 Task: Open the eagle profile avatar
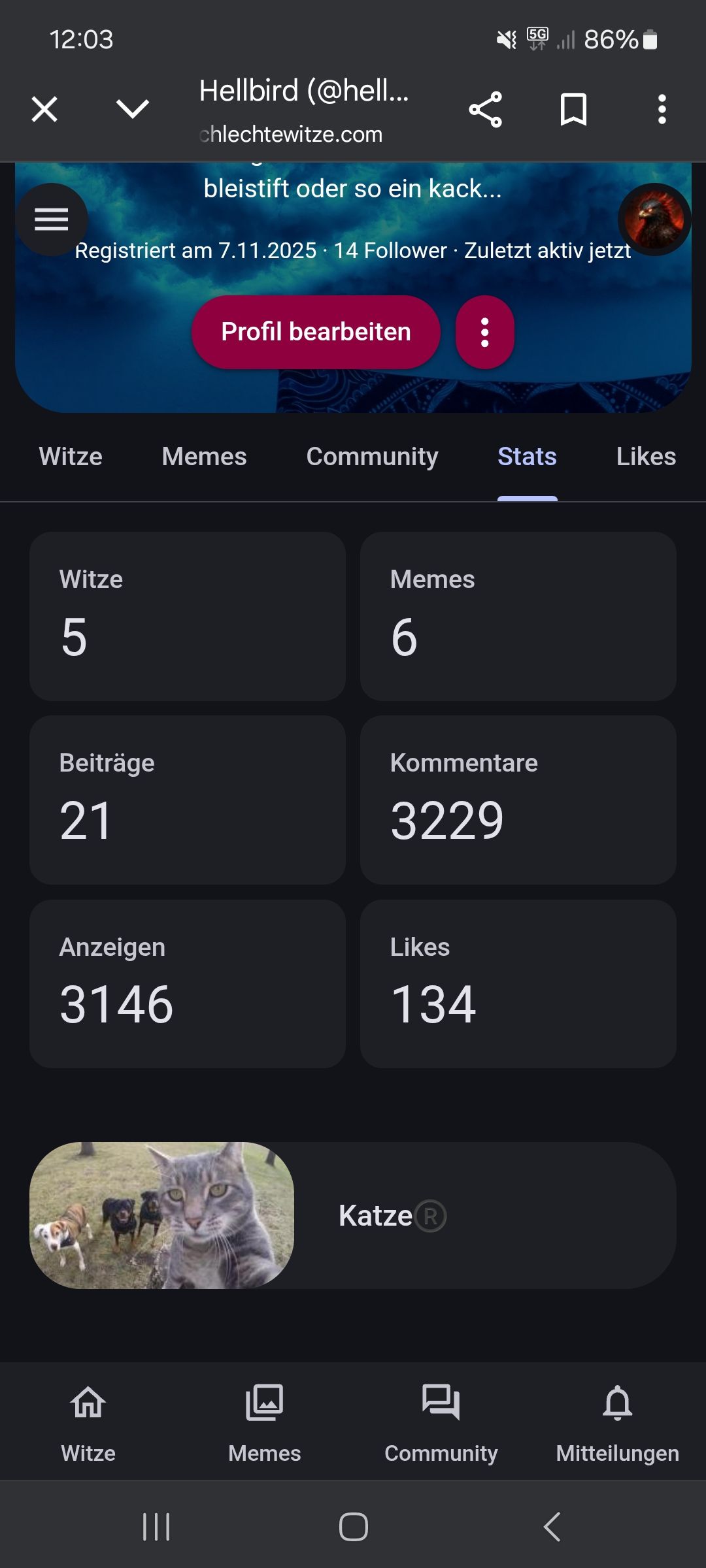coord(654,220)
